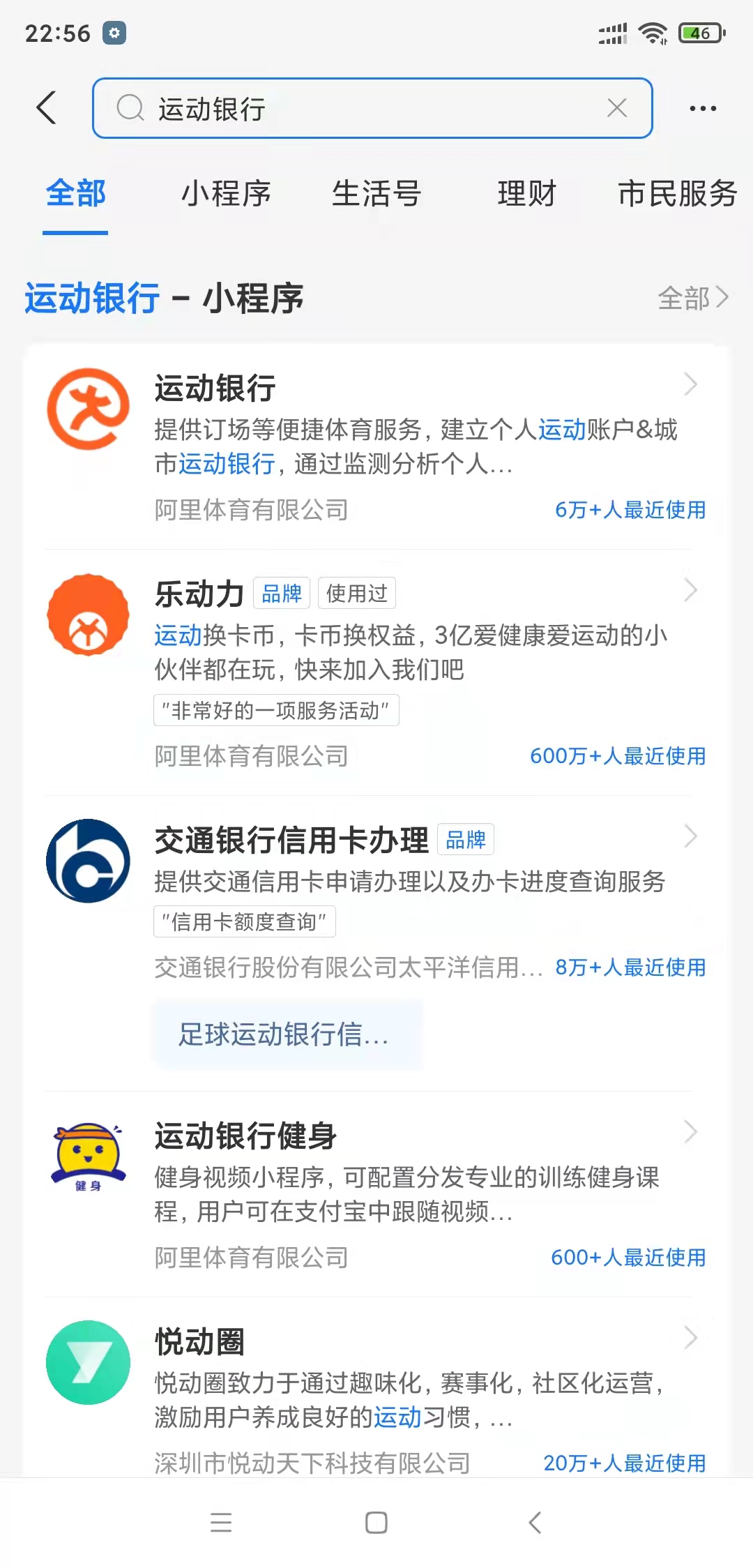Switch to the 小程序 tab
The height and width of the screenshot is (1568, 753).
click(227, 193)
